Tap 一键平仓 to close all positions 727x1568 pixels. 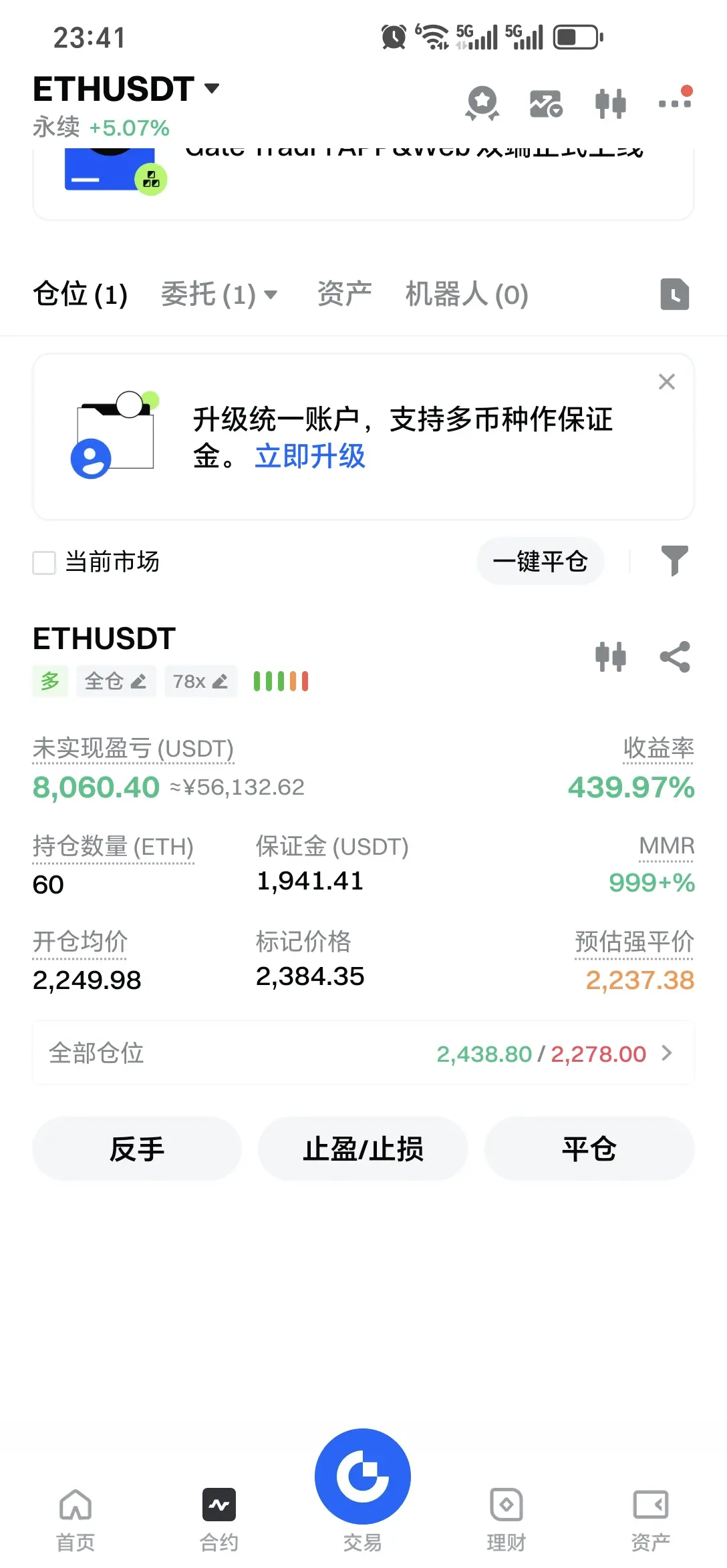pos(540,562)
